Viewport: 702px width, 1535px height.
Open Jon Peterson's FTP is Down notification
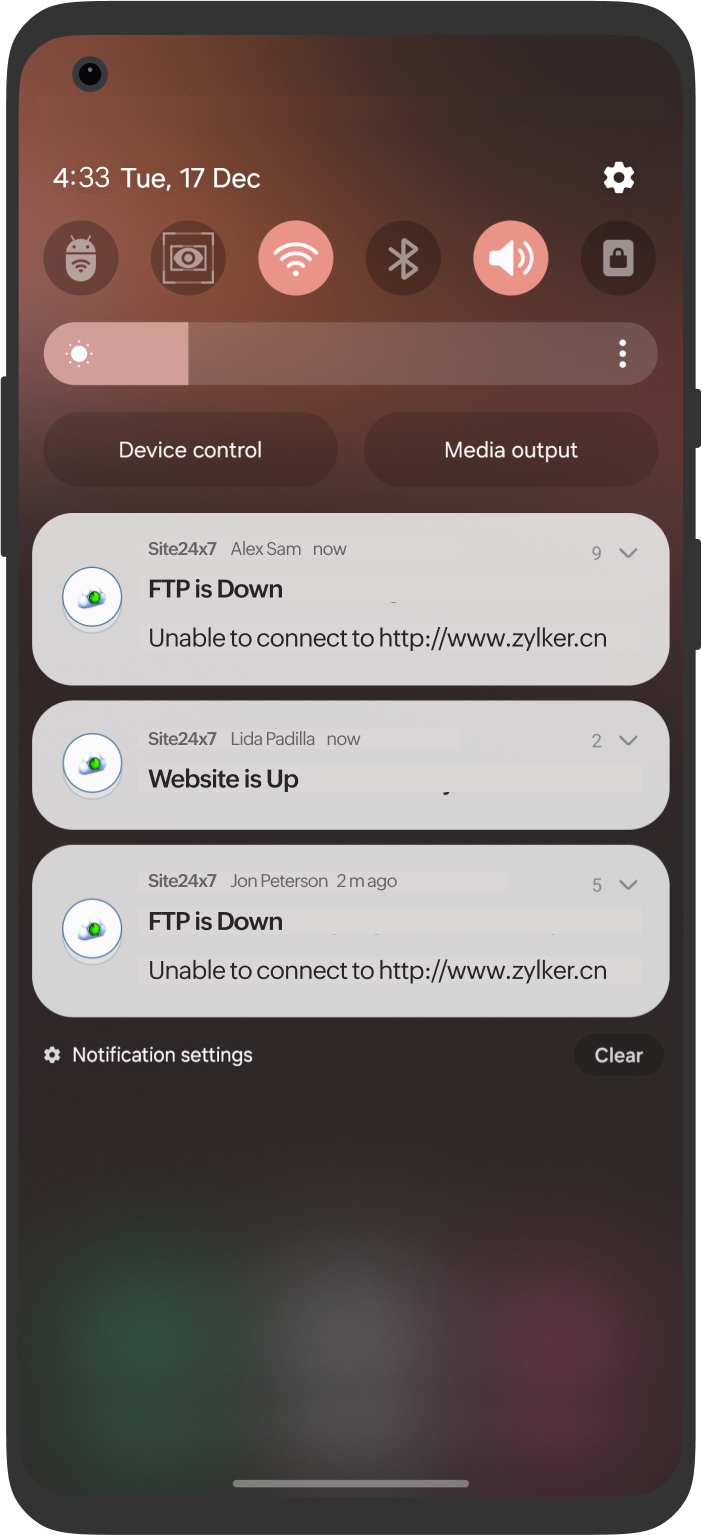[x=350, y=944]
